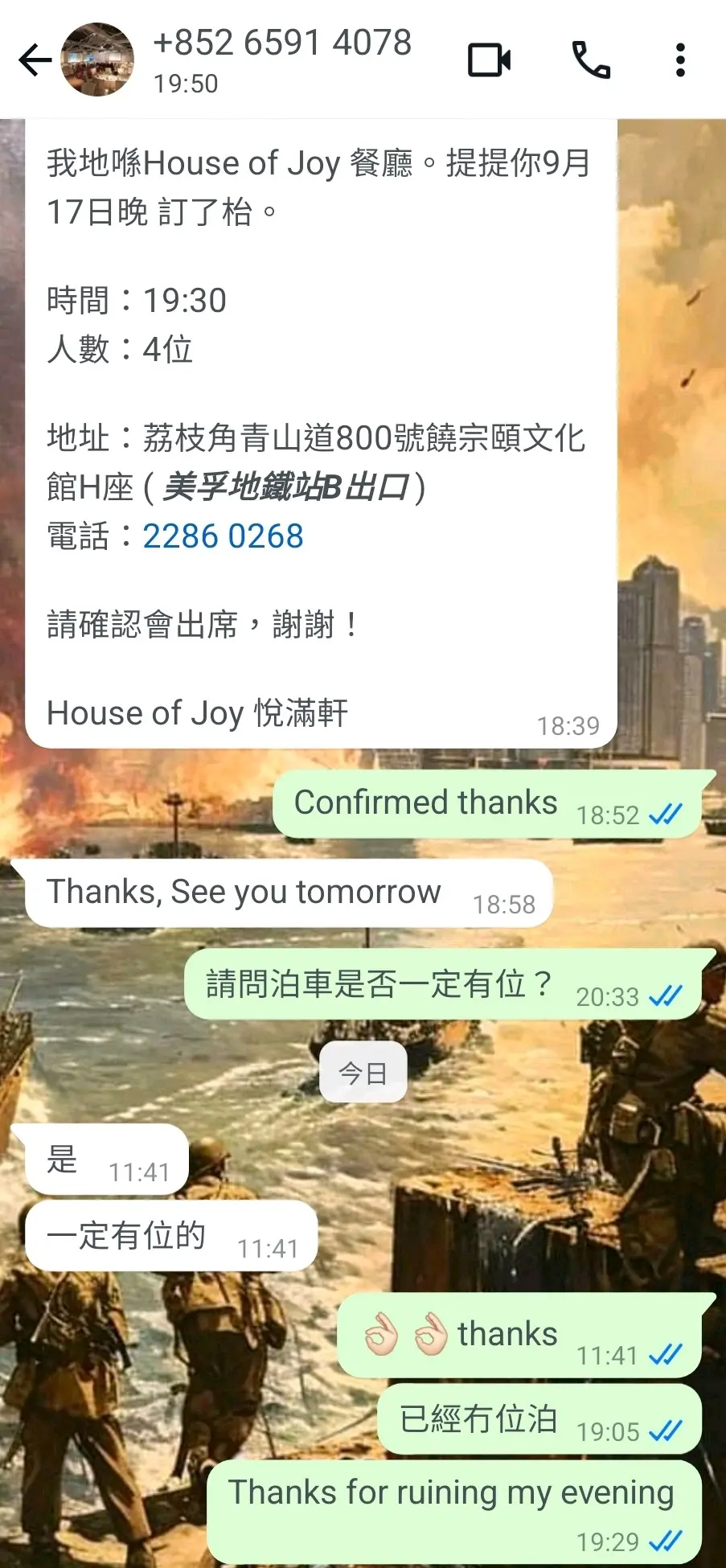726x1568 pixels.
Task: Start a video call
Action: click(489, 60)
